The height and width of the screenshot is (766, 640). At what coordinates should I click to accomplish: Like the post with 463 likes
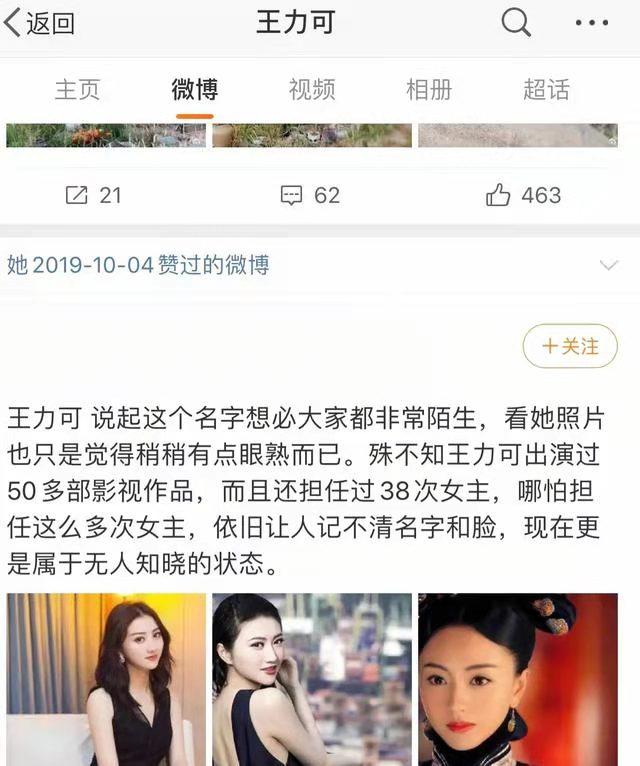click(x=523, y=195)
